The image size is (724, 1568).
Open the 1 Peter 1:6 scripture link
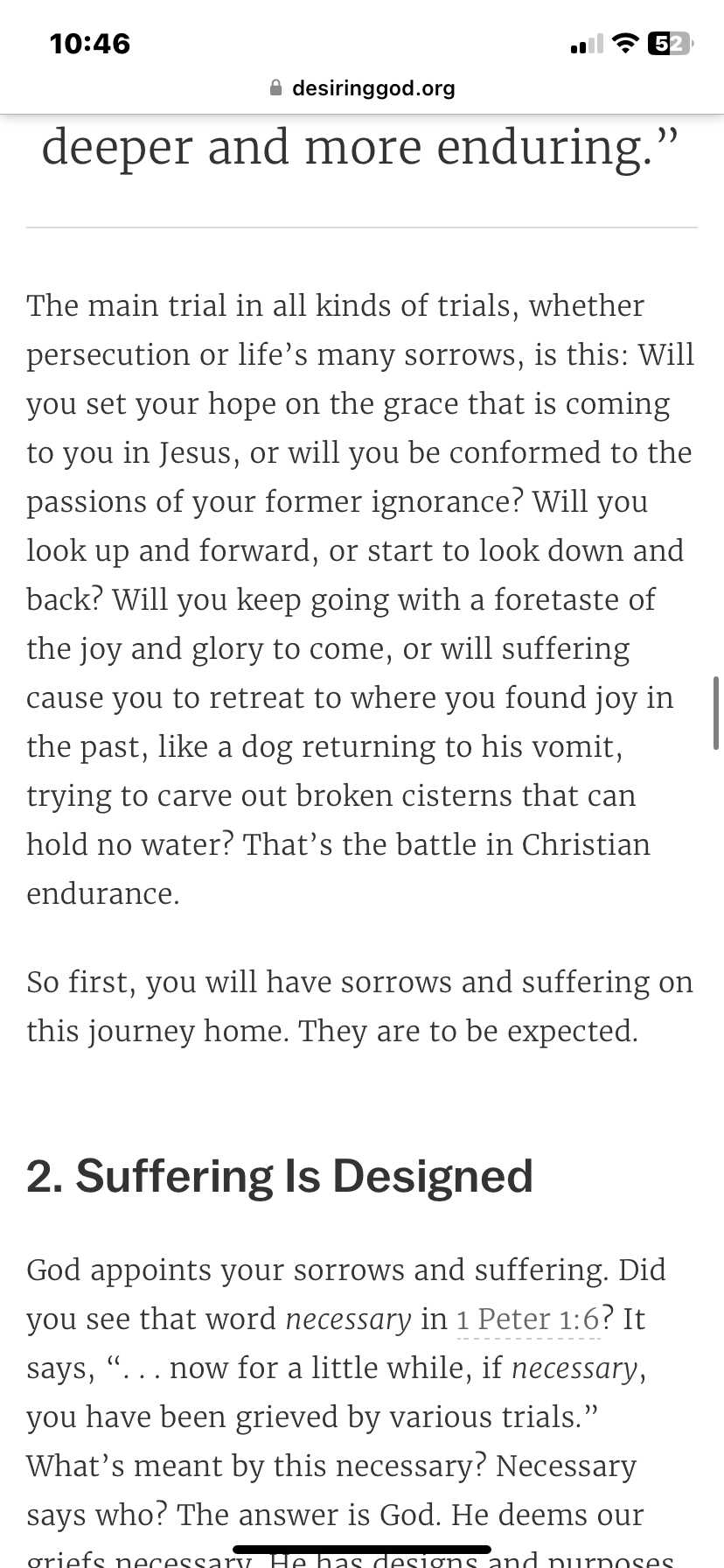pyautogui.click(x=528, y=1319)
